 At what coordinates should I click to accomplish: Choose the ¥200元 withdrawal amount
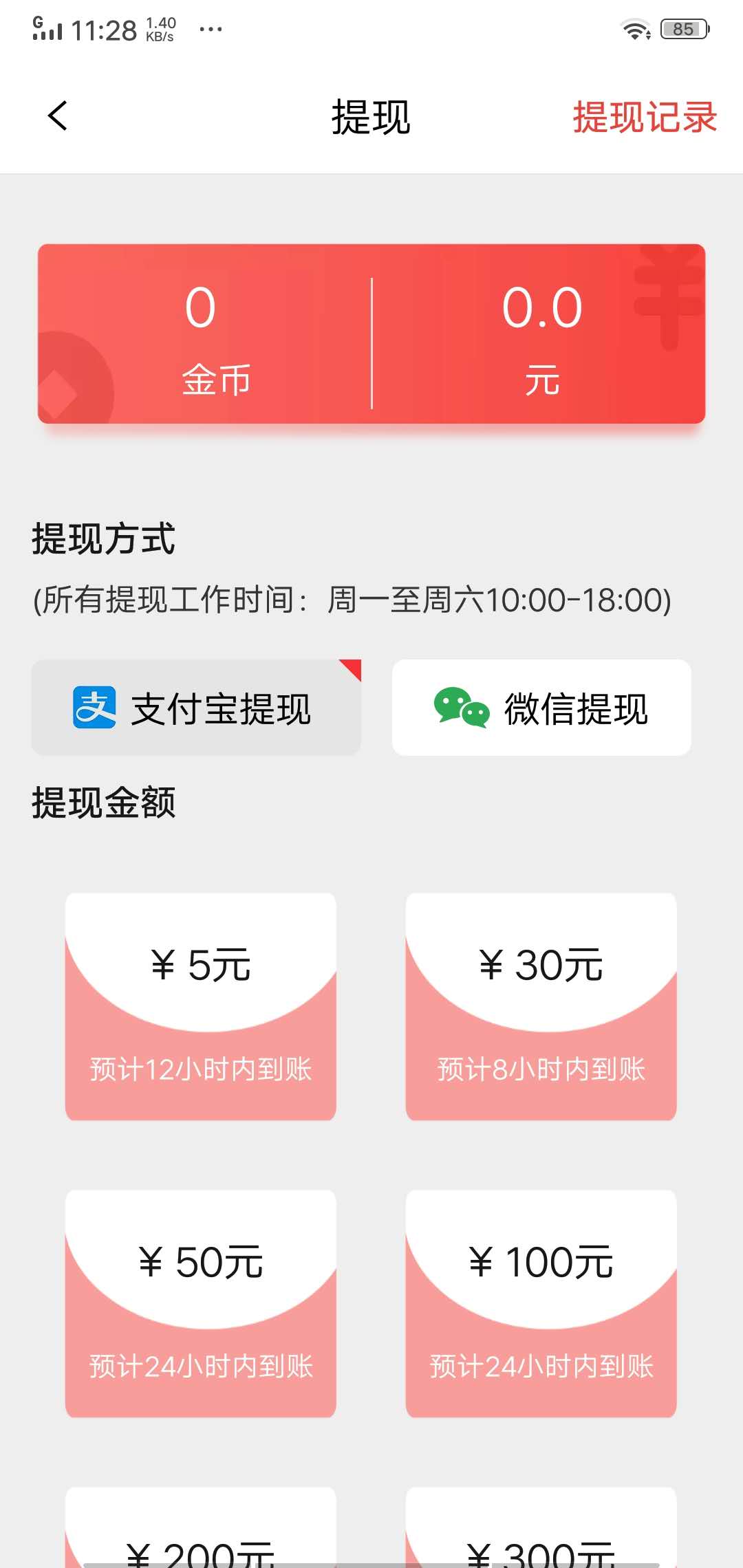tap(199, 1540)
